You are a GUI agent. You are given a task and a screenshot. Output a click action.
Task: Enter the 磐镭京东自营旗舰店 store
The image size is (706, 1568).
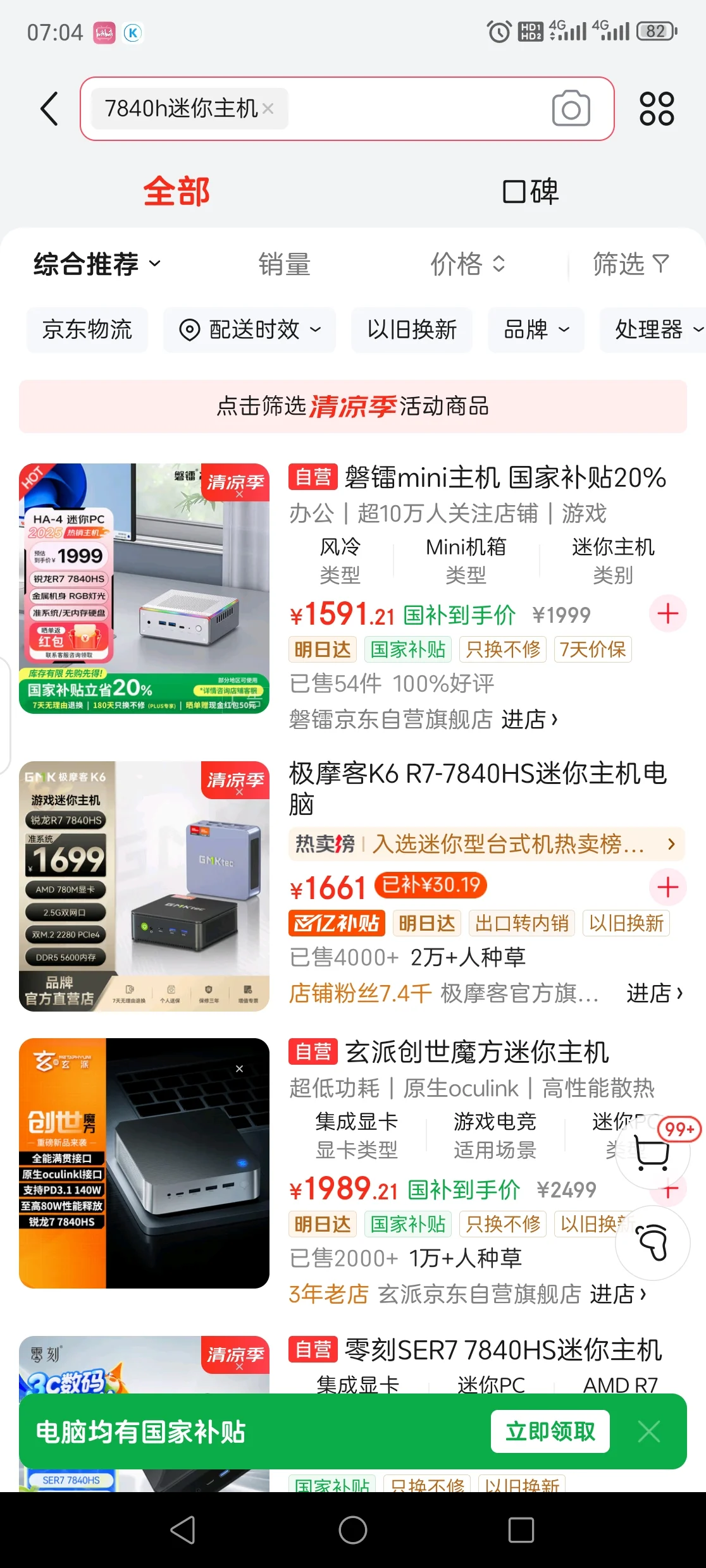click(x=423, y=719)
